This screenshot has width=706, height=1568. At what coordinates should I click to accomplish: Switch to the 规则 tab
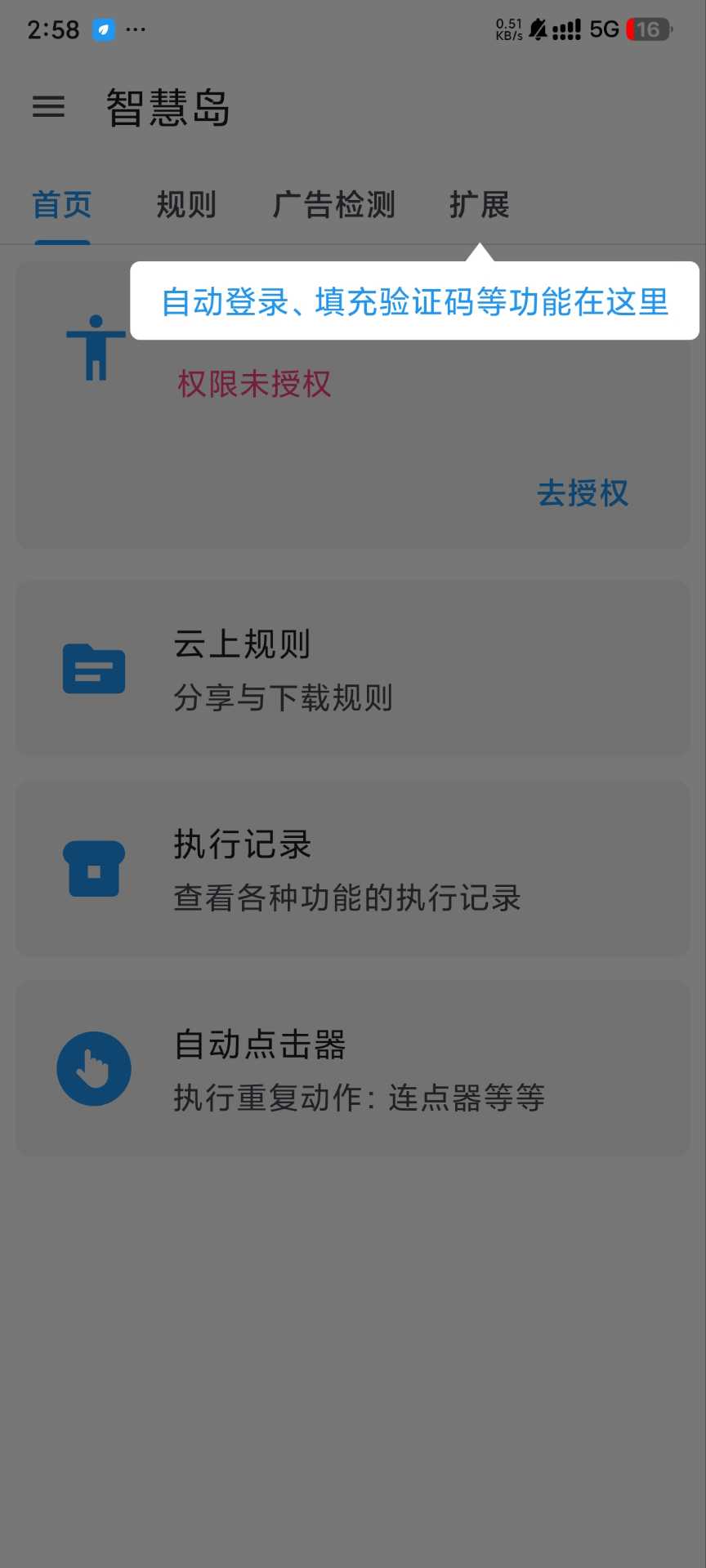[186, 205]
